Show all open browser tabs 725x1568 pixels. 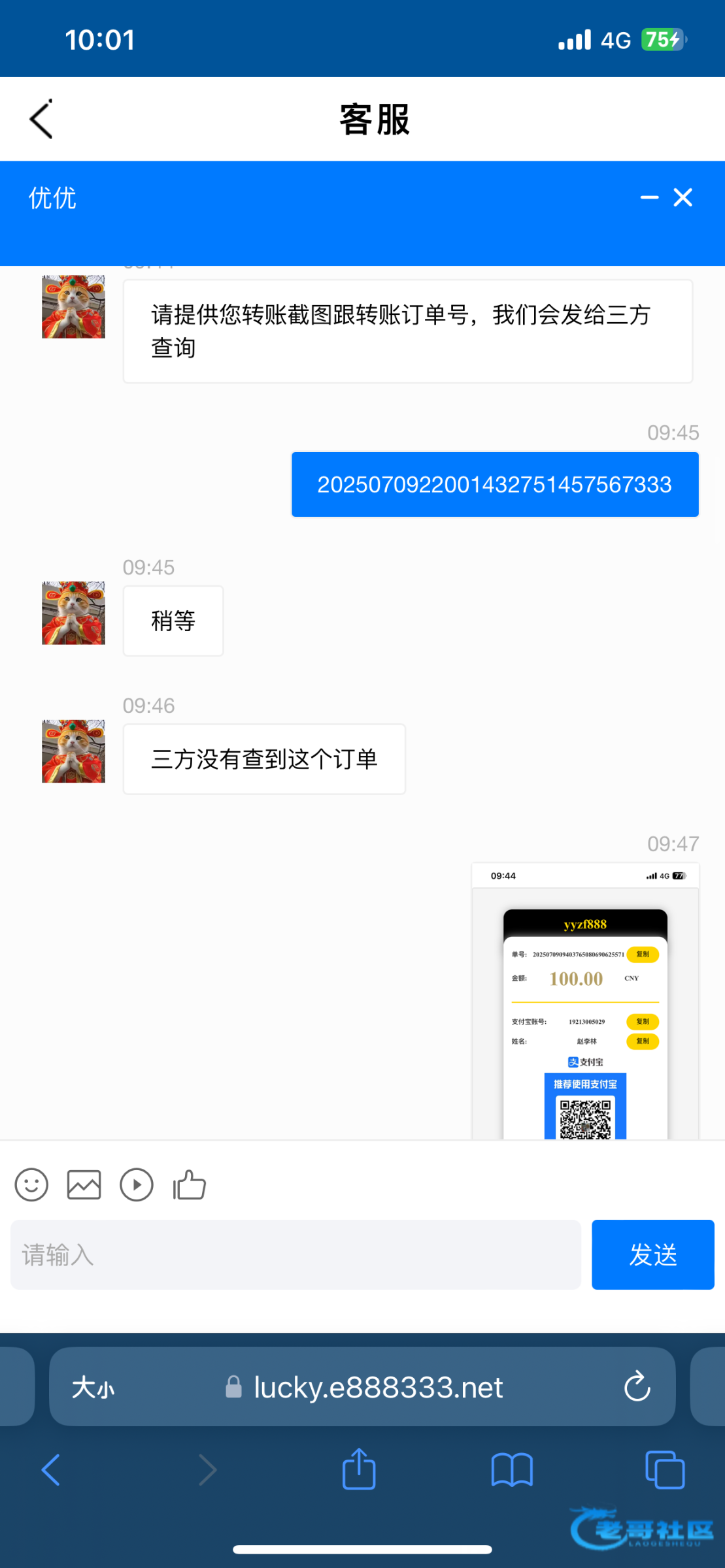[664, 1470]
